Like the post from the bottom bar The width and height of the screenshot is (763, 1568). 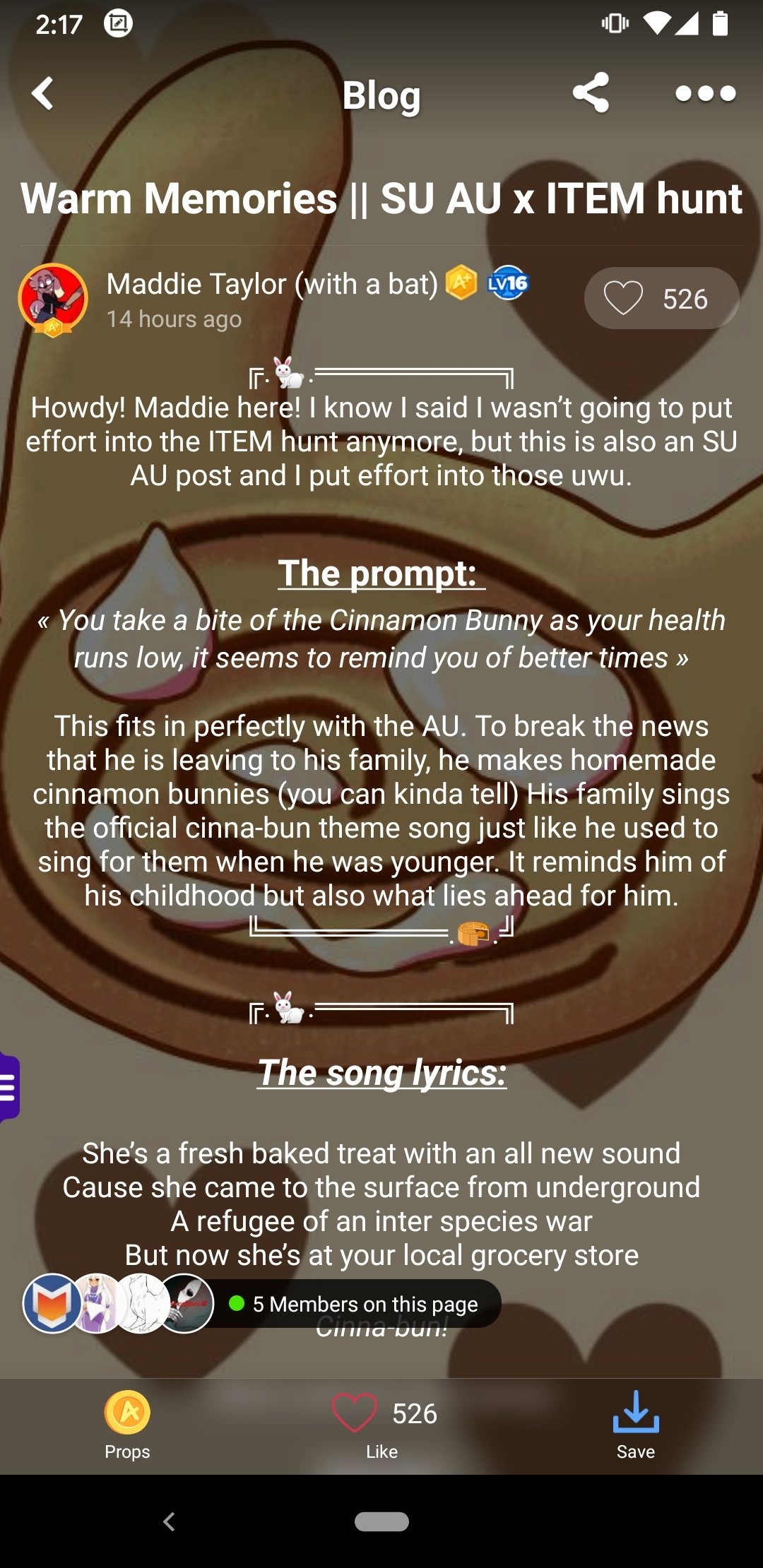[382, 1425]
